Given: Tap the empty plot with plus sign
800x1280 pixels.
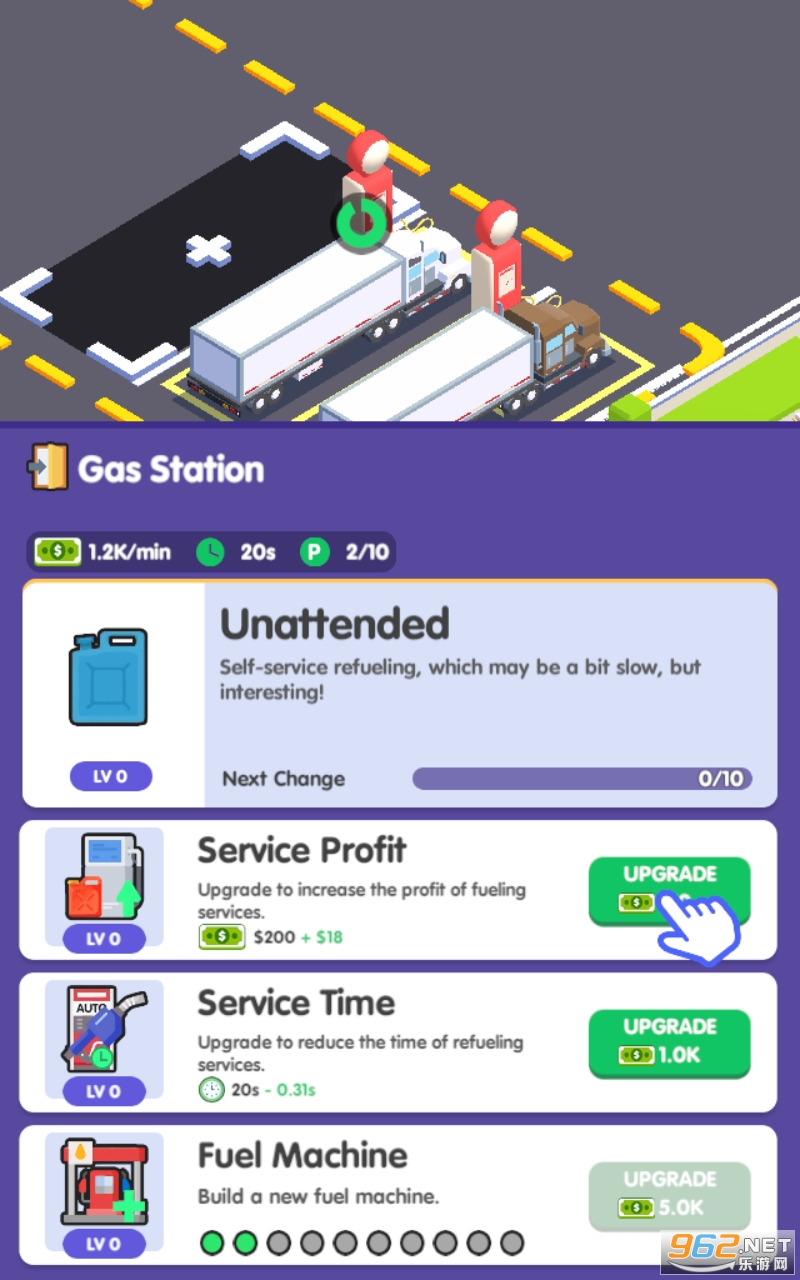Looking at the screenshot, I should pyautogui.click(x=208, y=249).
